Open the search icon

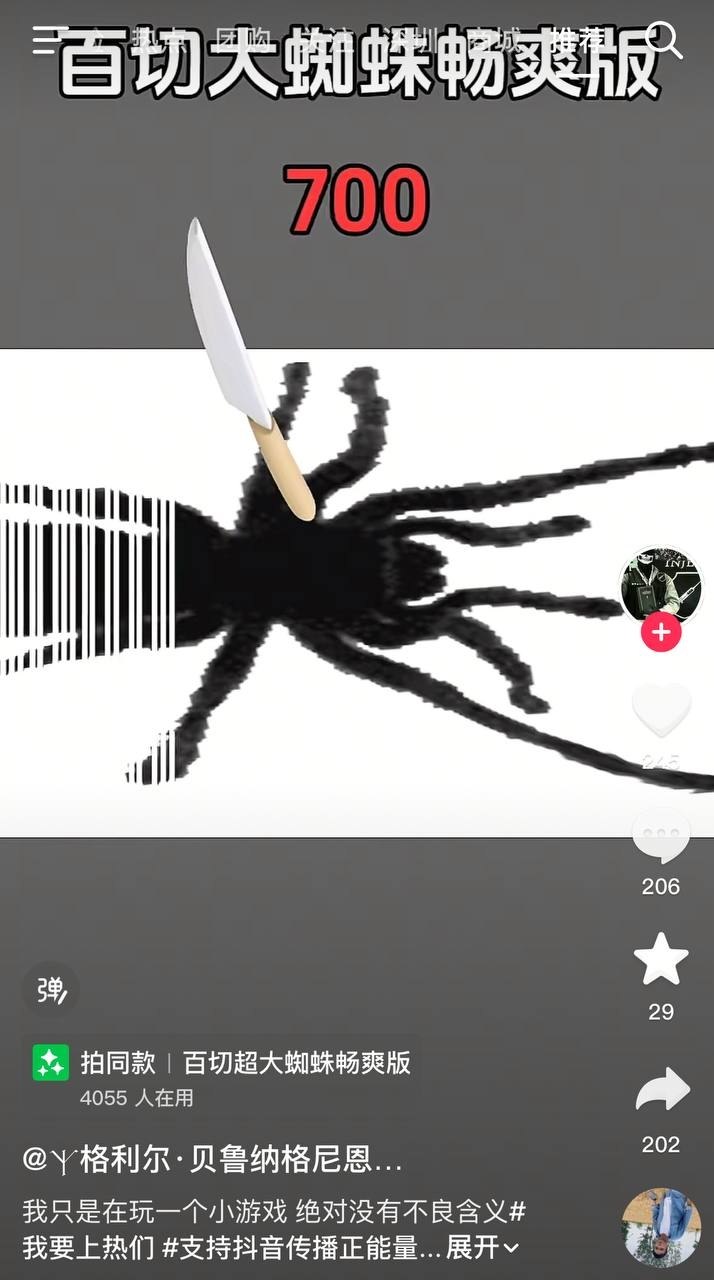(664, 39)
